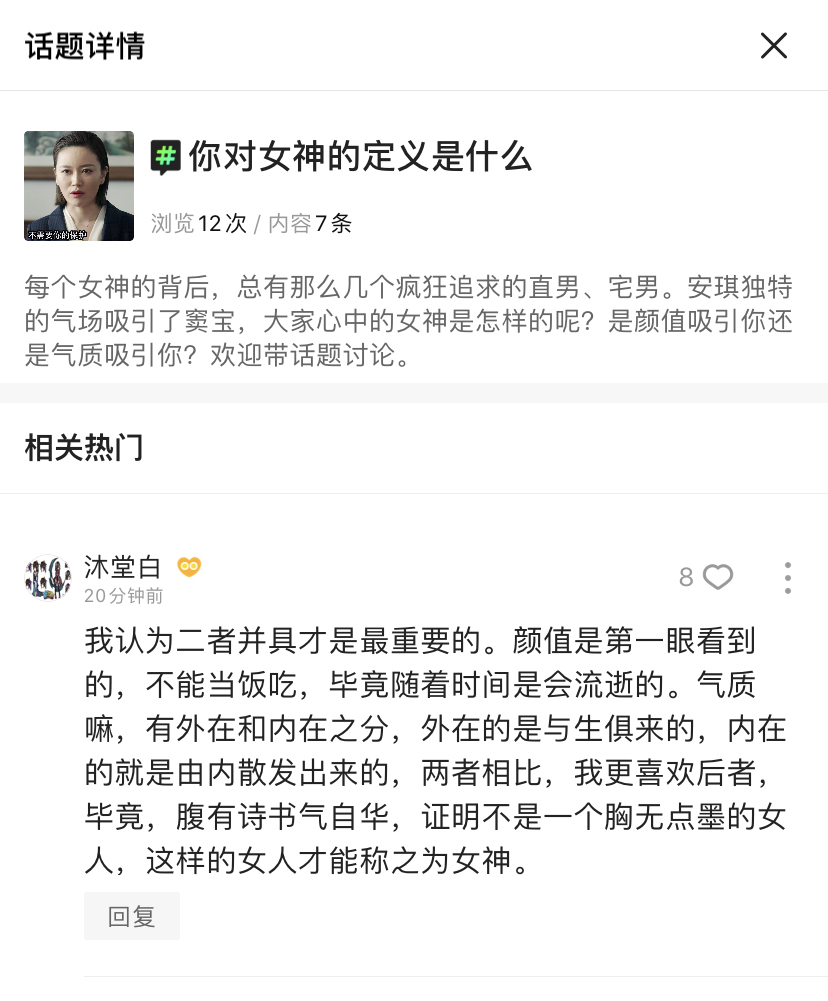Open the topic cover image

pos(79,186)
